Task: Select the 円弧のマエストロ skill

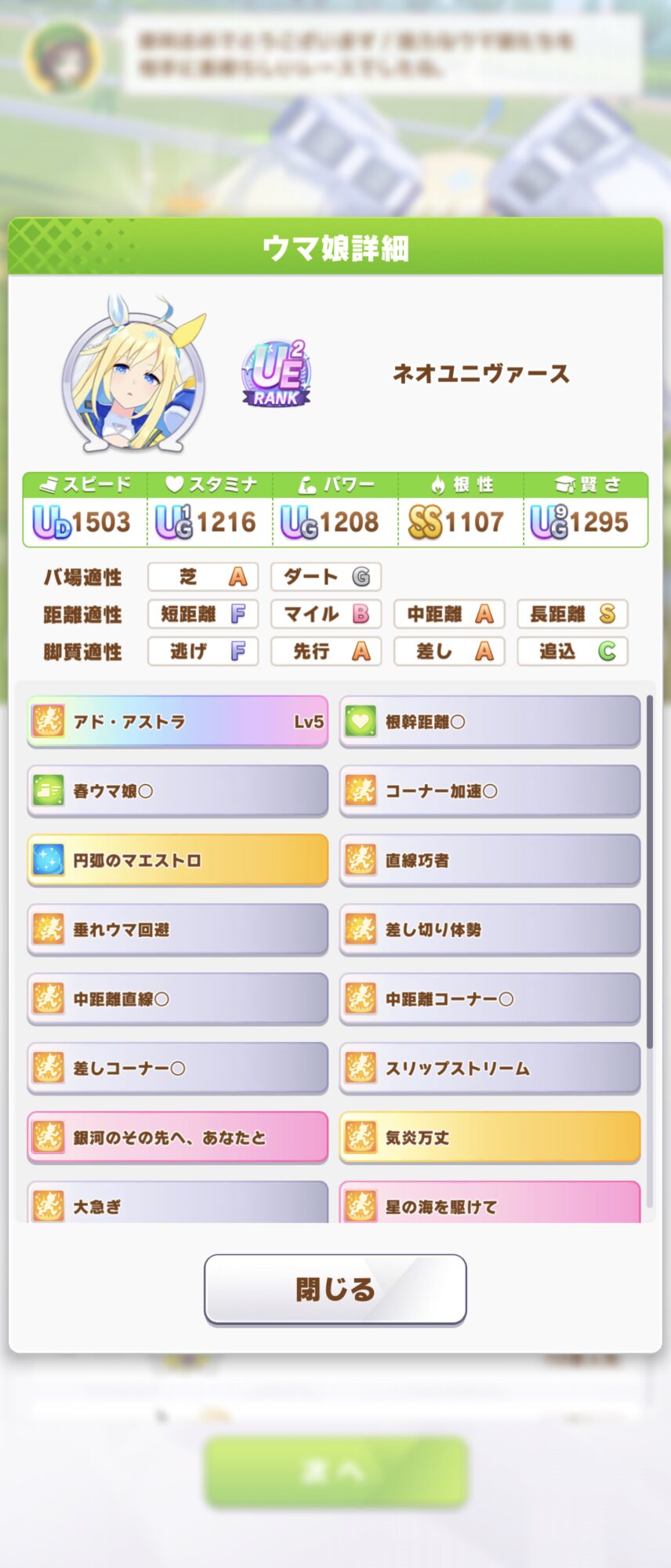Action: coord(178,860)
